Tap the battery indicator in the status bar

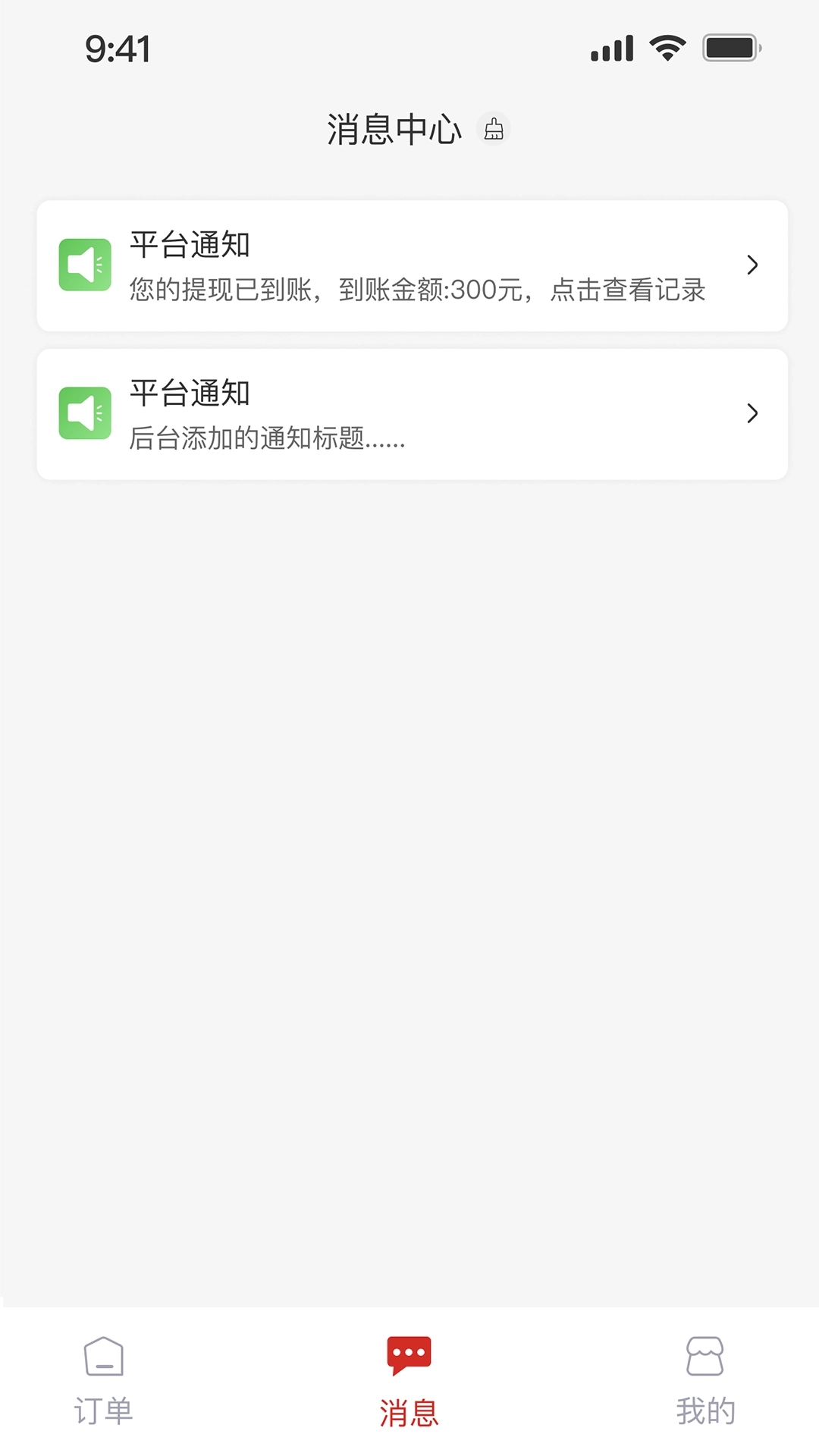(730, 47)
